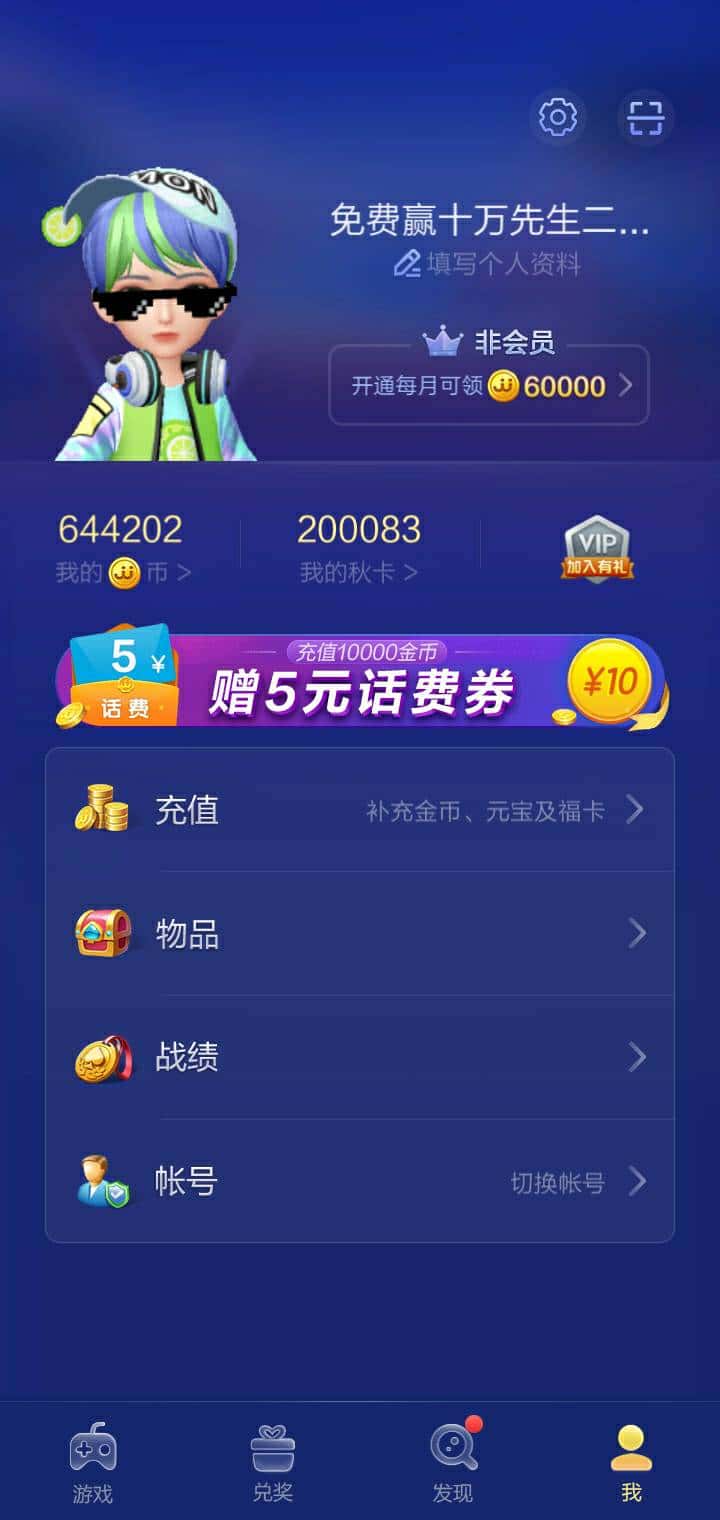Switch to the 游戏 tab

click(92, 1460)
